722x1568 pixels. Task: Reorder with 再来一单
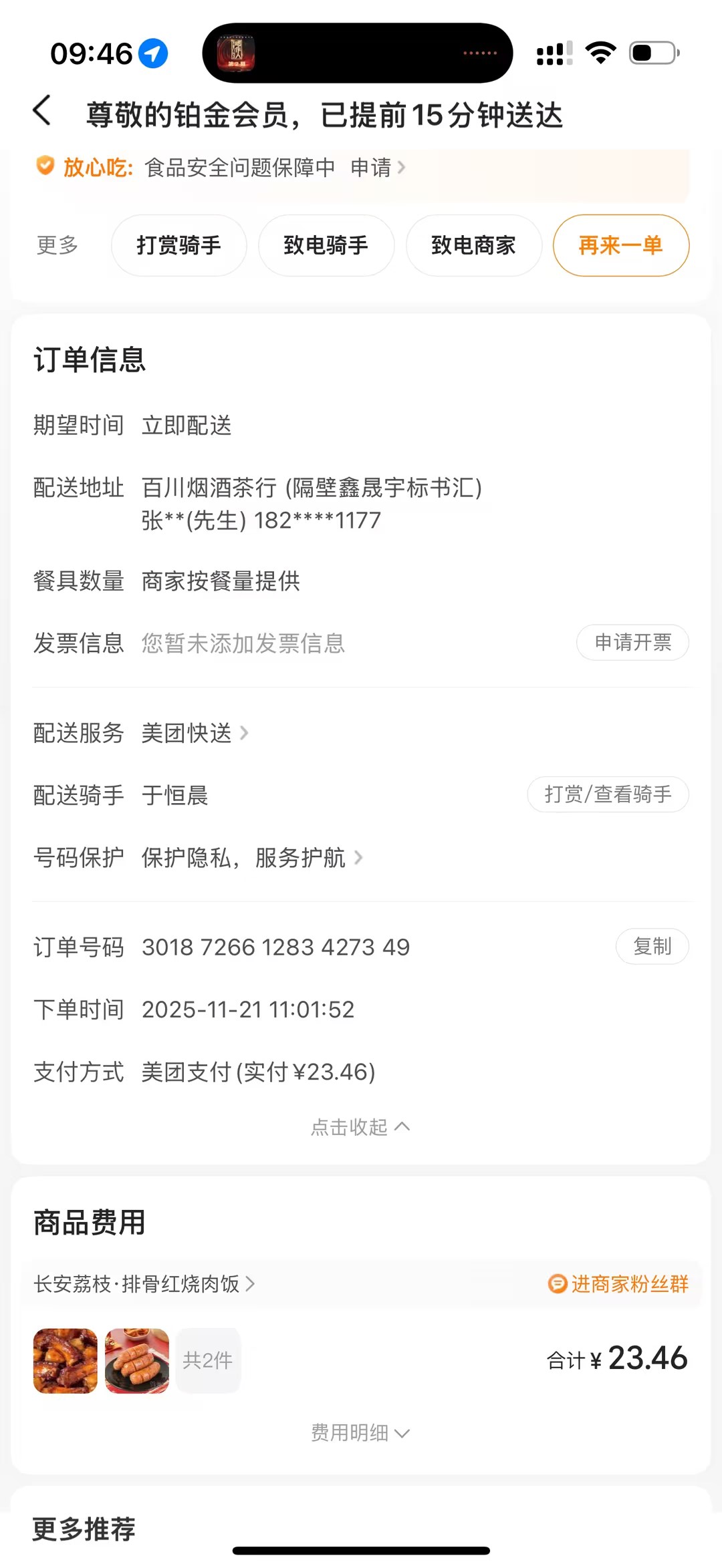[620, 245]
